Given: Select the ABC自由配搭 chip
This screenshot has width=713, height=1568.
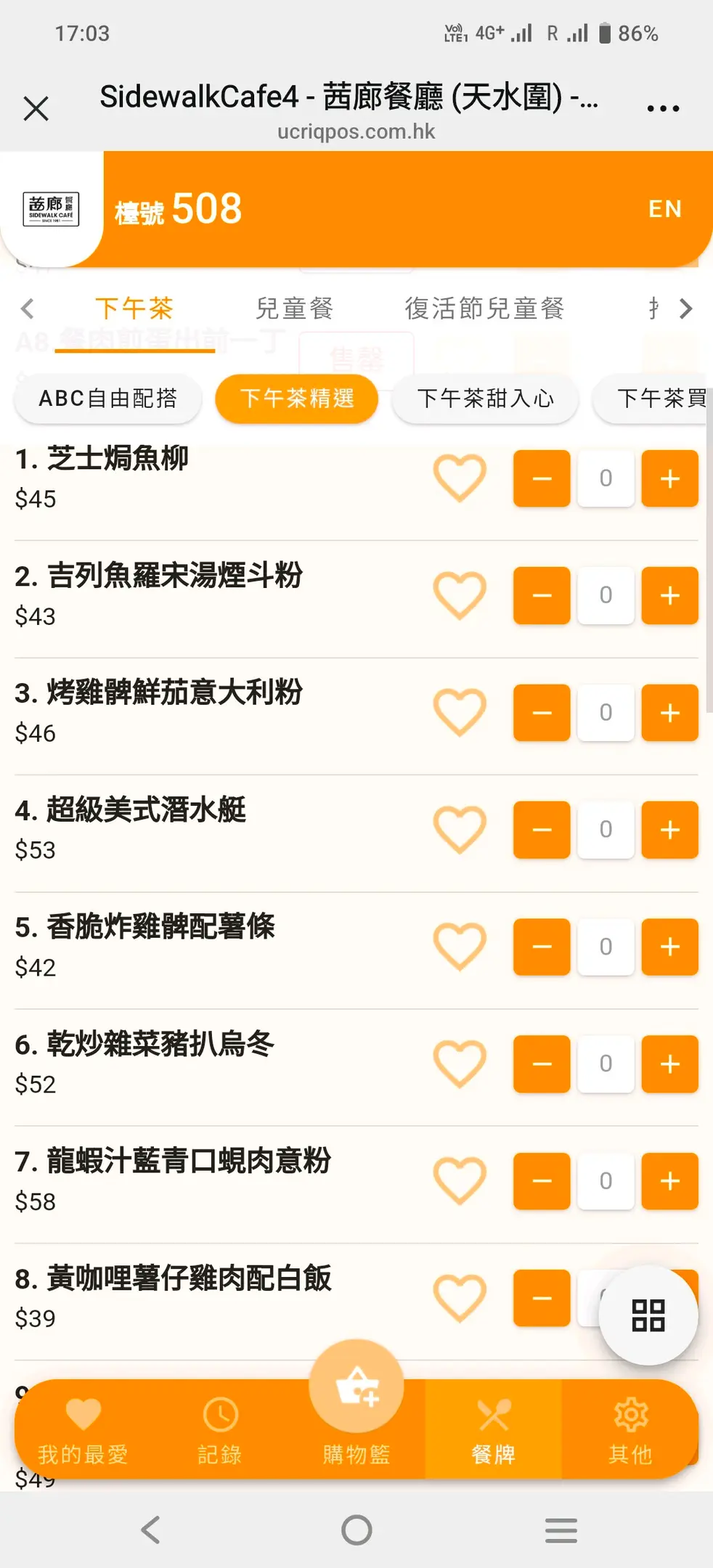Looking at the screenshot, I should click(x=108, y=398).
